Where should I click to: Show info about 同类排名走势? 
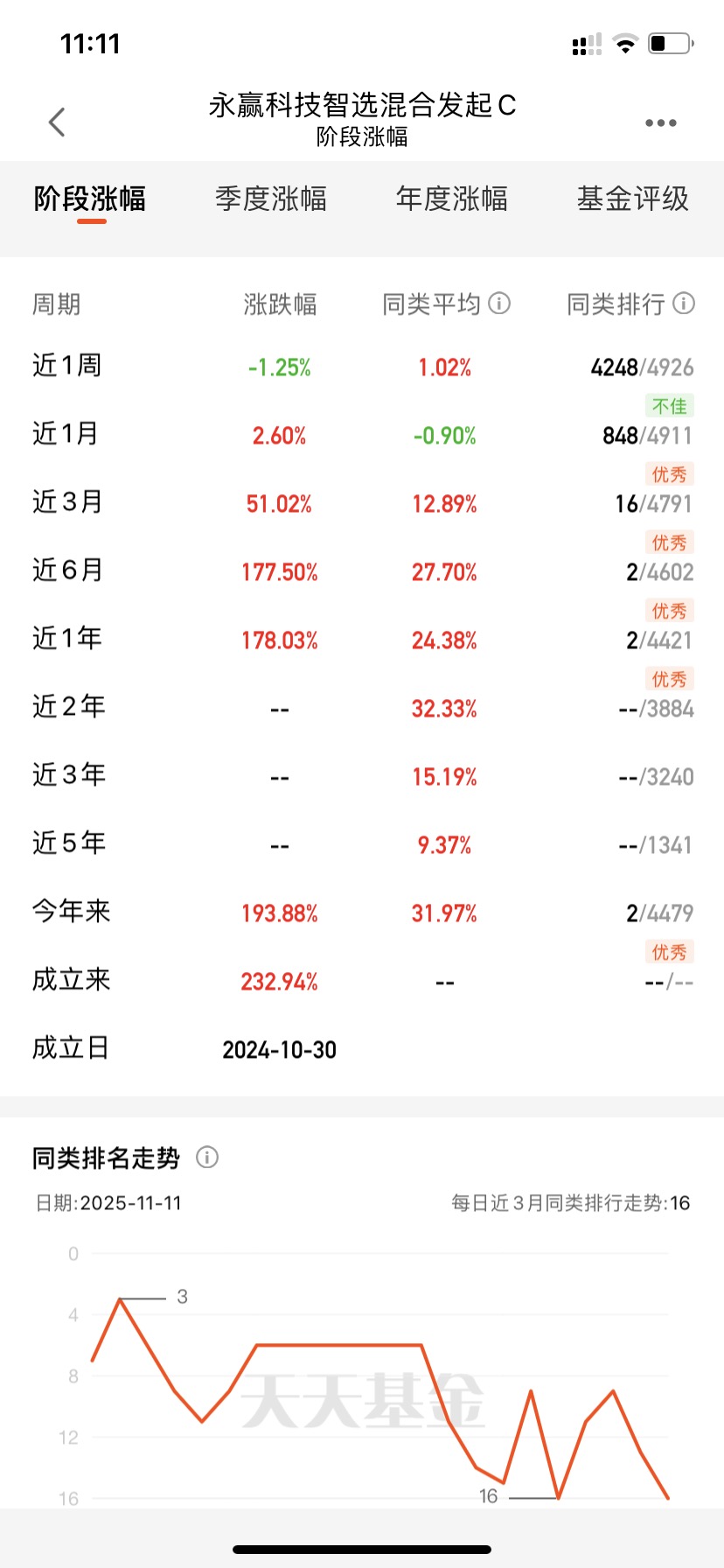click(207, 1158)
